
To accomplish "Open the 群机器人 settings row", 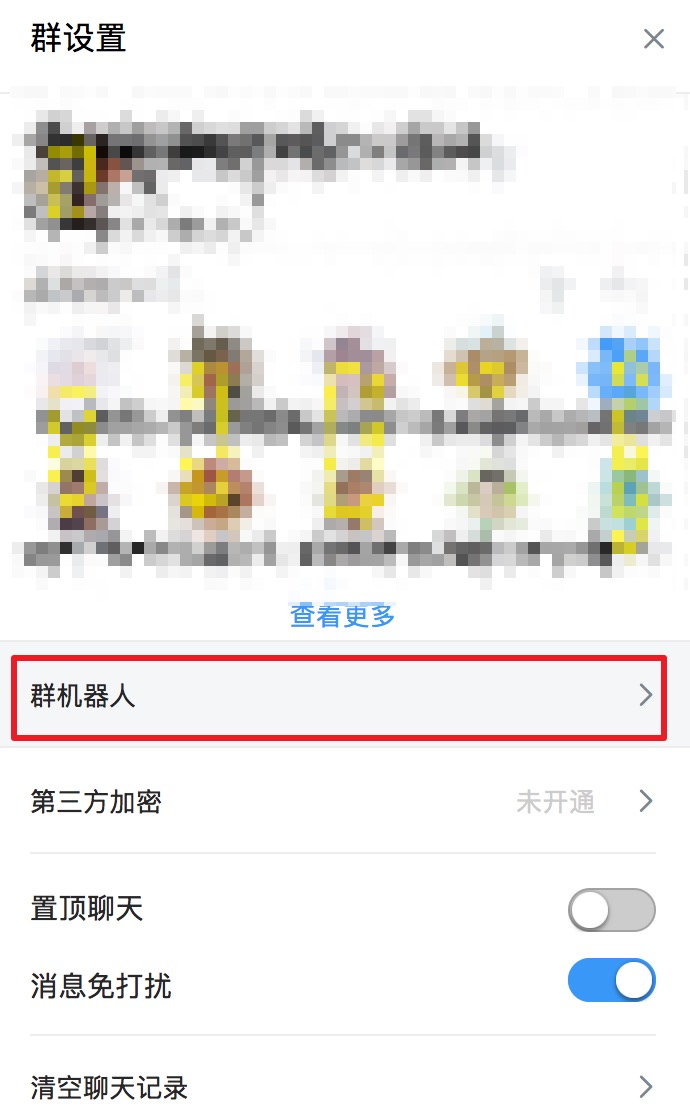I will 338,696.
